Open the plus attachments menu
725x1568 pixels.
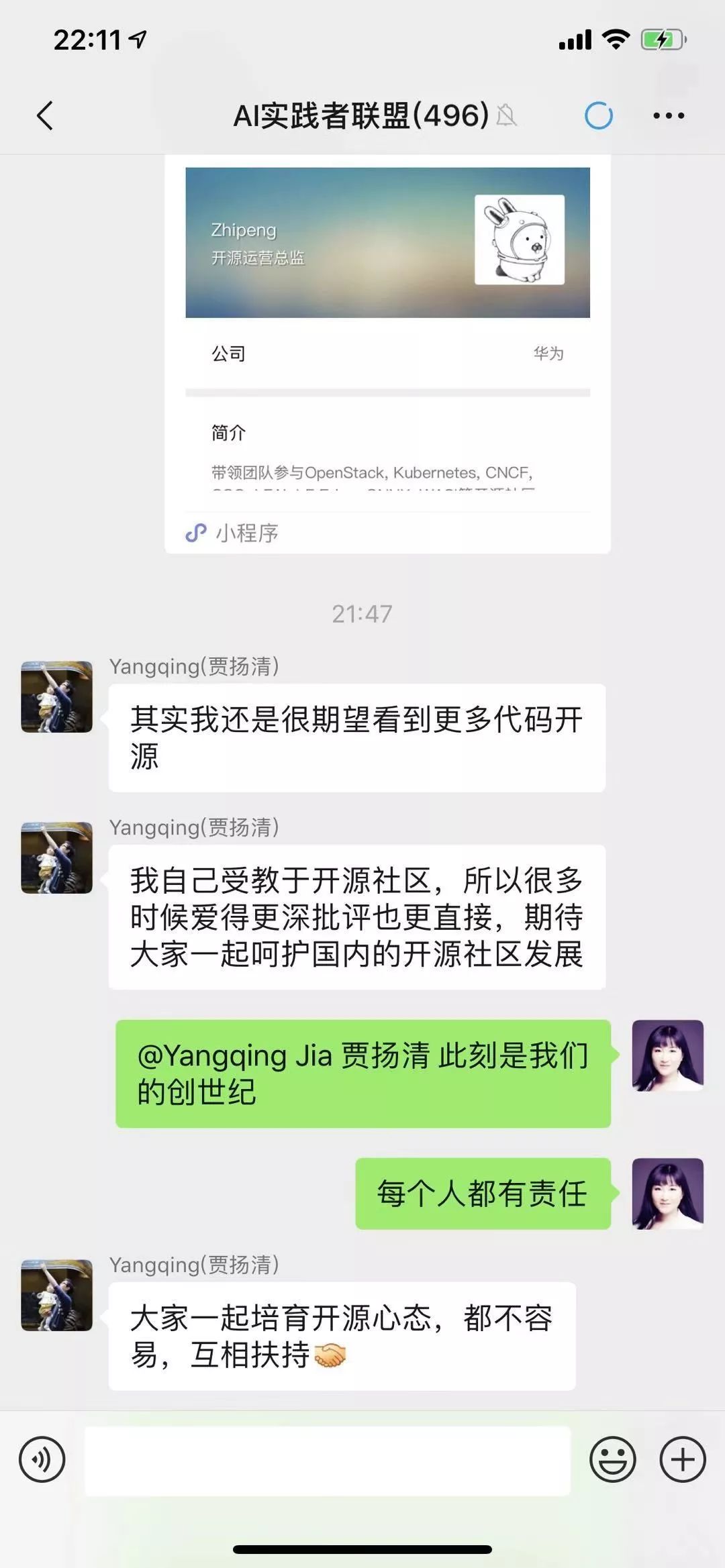click(x=683, y=1459)
